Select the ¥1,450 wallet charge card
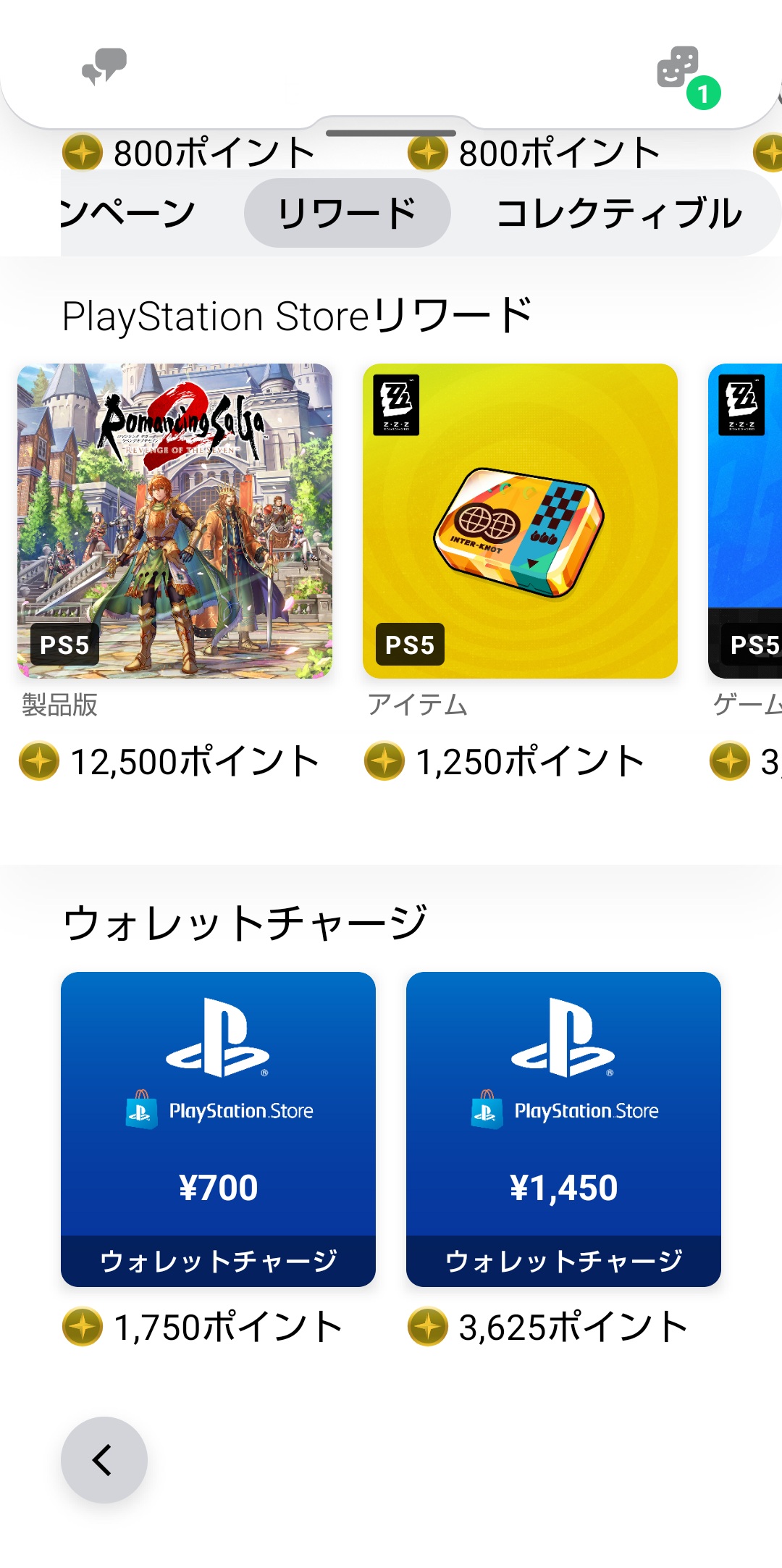Viewport: 782px width, 1568px height. 563,1128
